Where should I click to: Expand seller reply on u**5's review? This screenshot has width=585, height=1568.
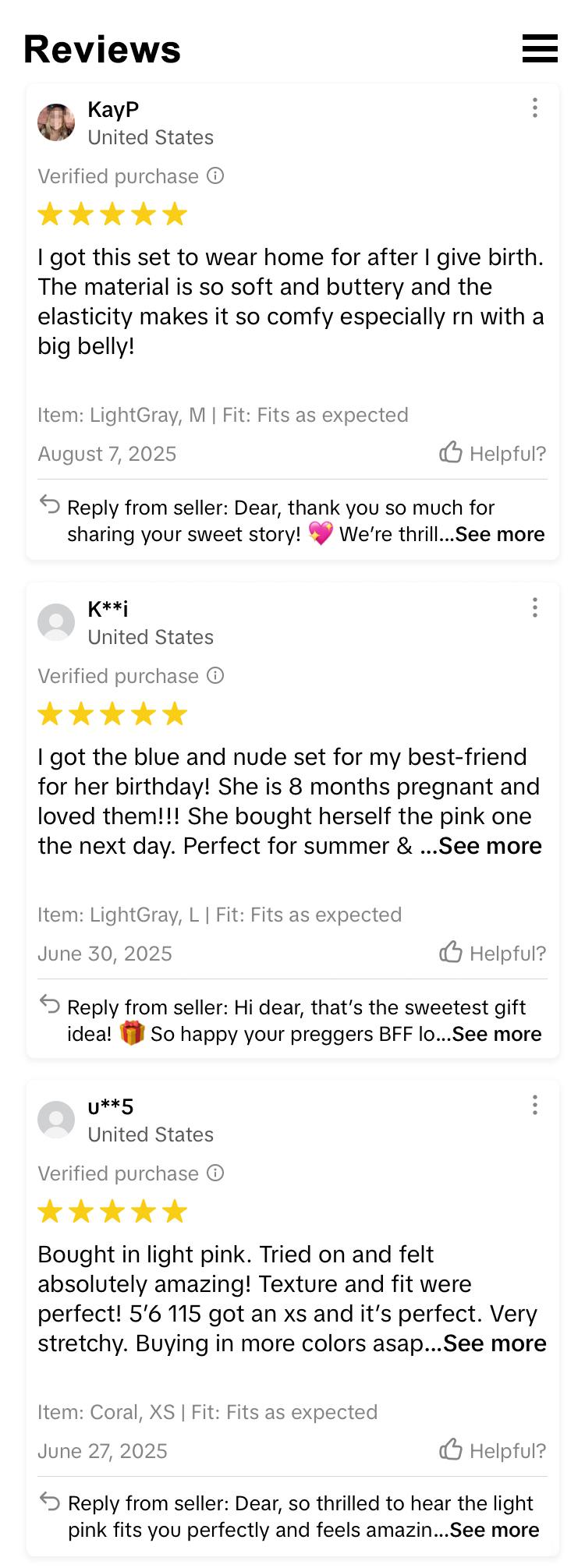[x=494, y=1531]
